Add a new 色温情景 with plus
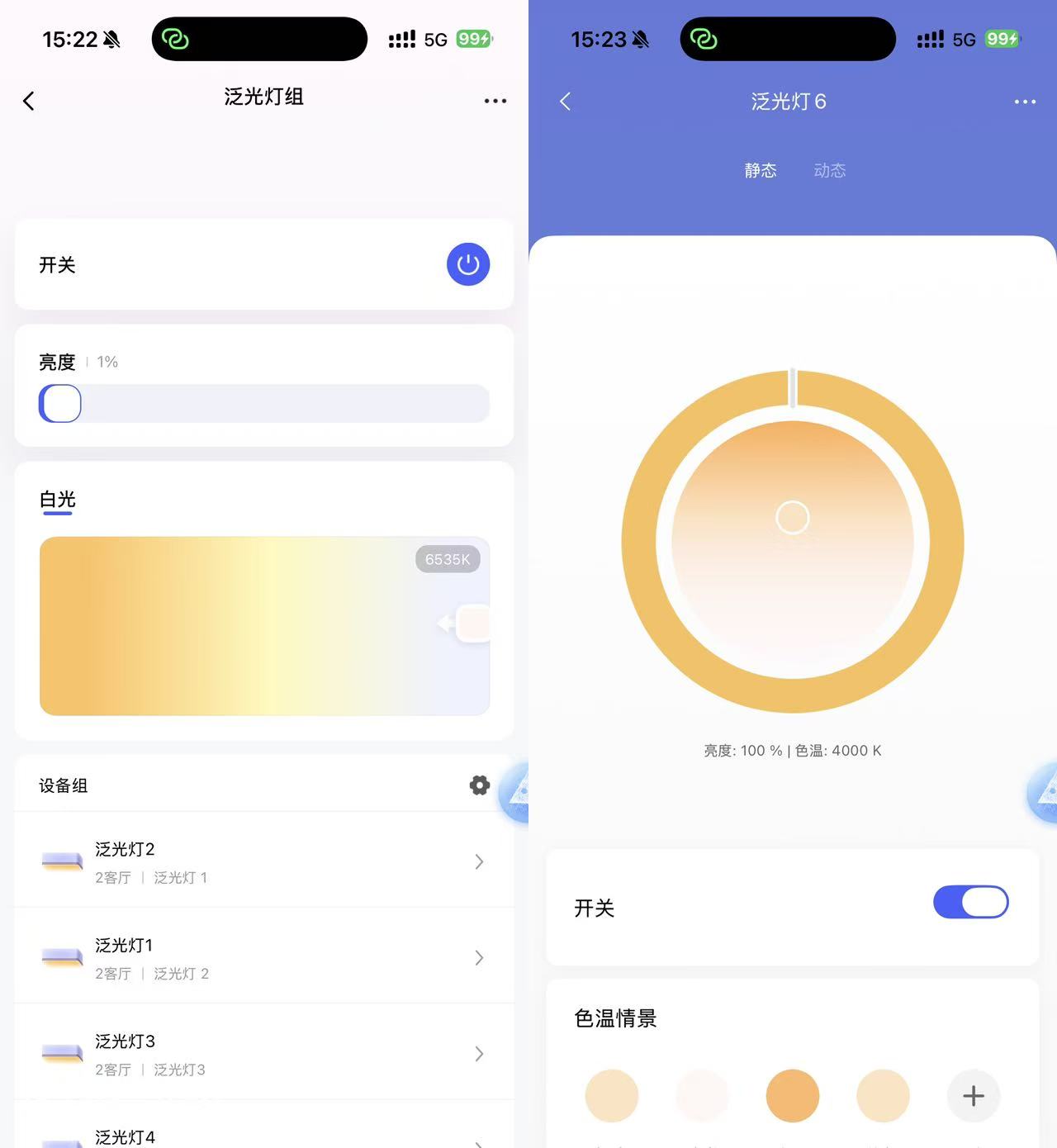Screen dimensions: 1057x1148 [x=974, y=1095]
